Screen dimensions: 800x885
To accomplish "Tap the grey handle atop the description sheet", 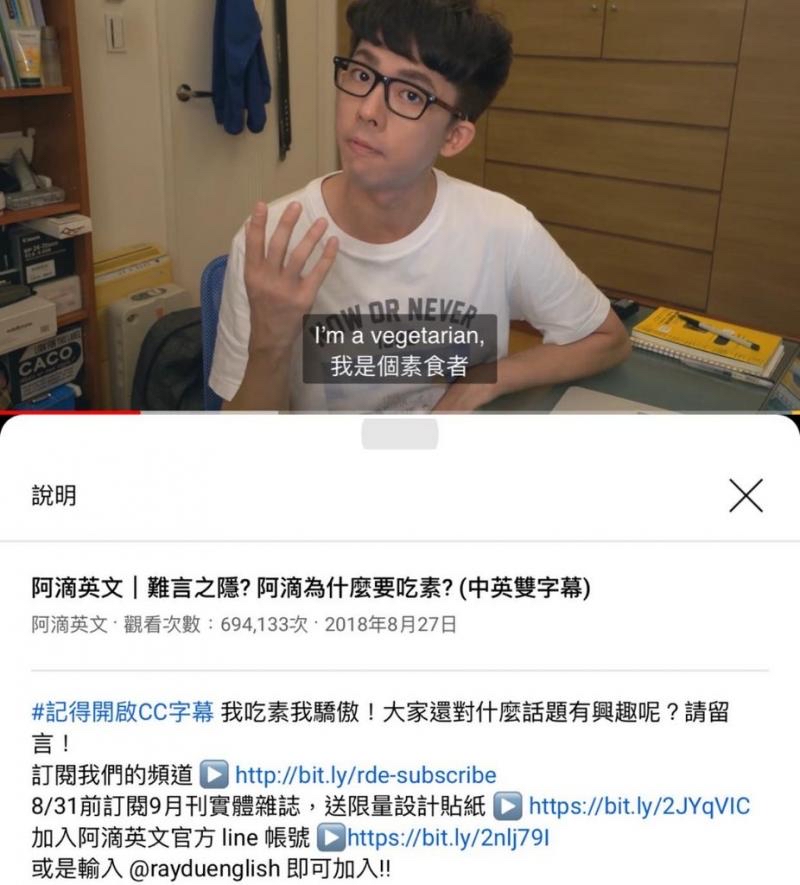I will pyautogui.click(x=400, y=433).
